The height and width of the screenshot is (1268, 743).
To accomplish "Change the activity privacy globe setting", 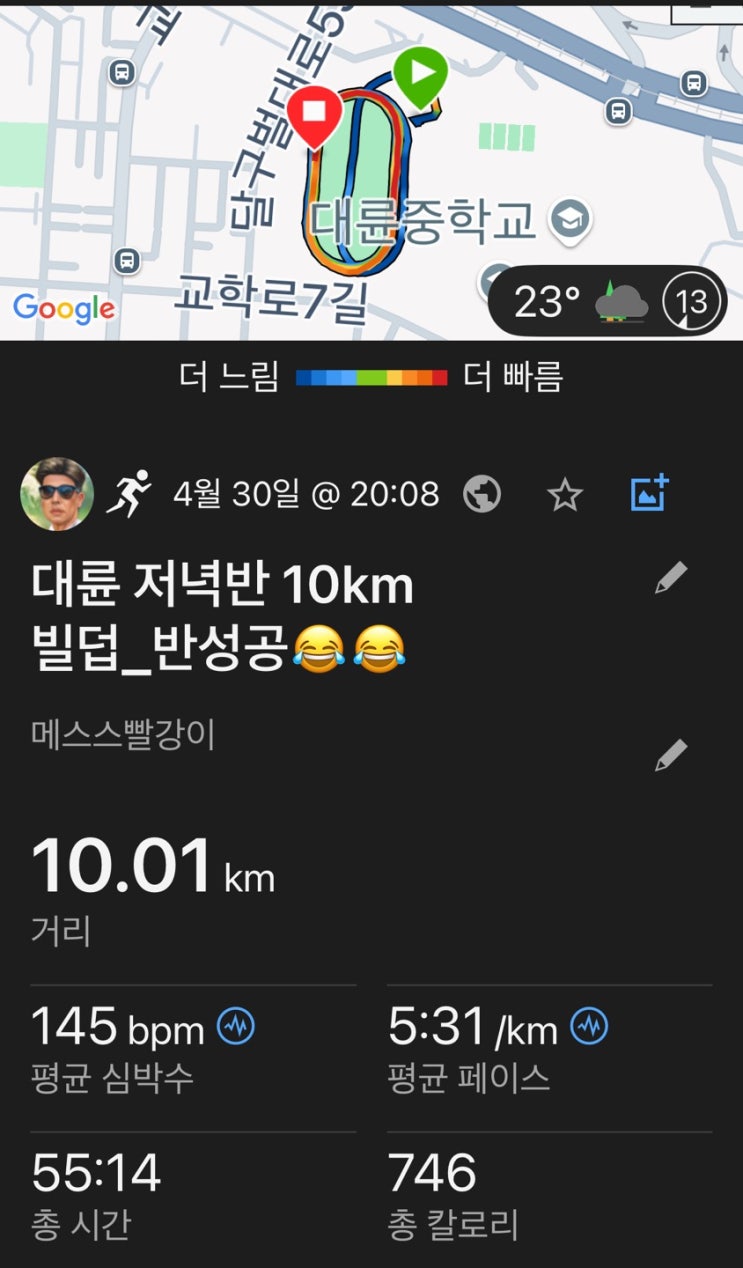I will 482,493.
